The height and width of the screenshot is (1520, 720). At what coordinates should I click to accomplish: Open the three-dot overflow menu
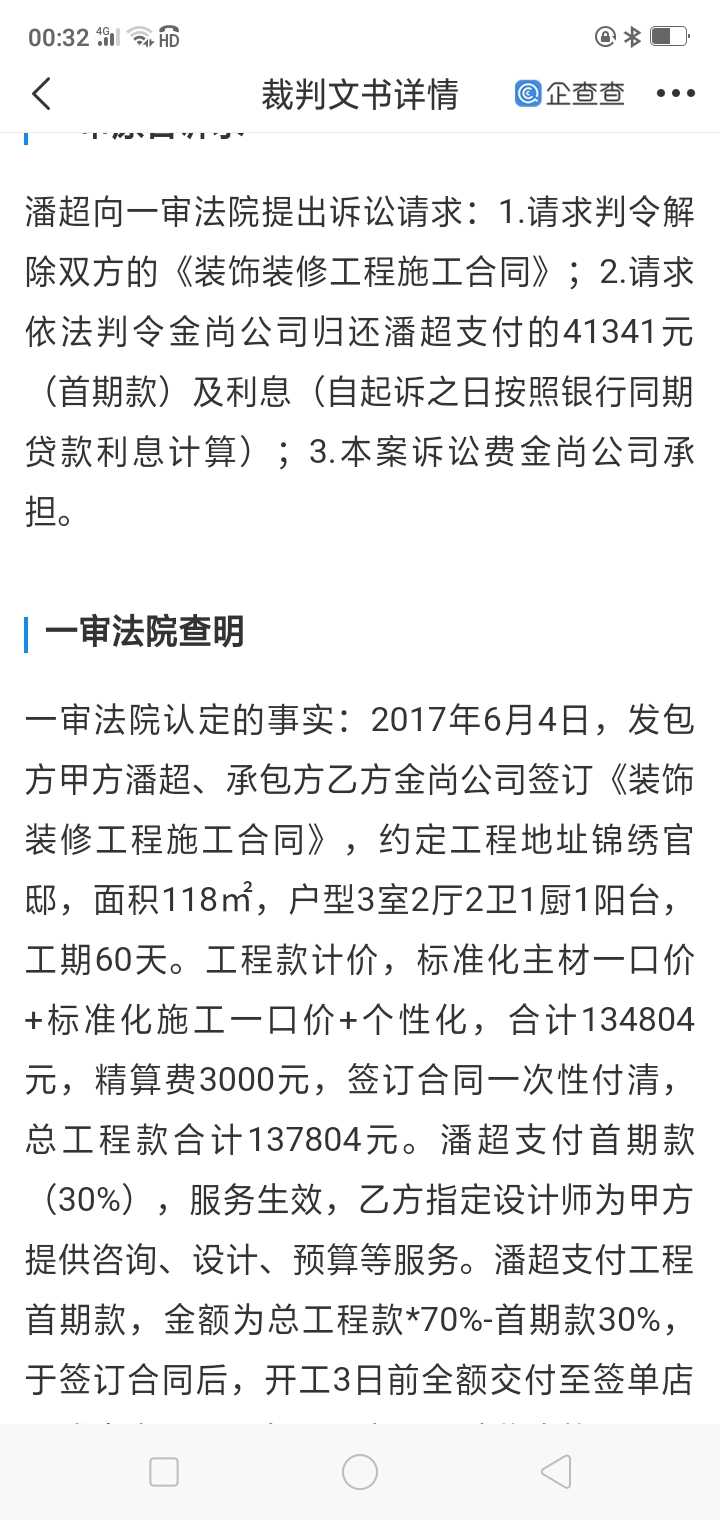click(675, 94)
